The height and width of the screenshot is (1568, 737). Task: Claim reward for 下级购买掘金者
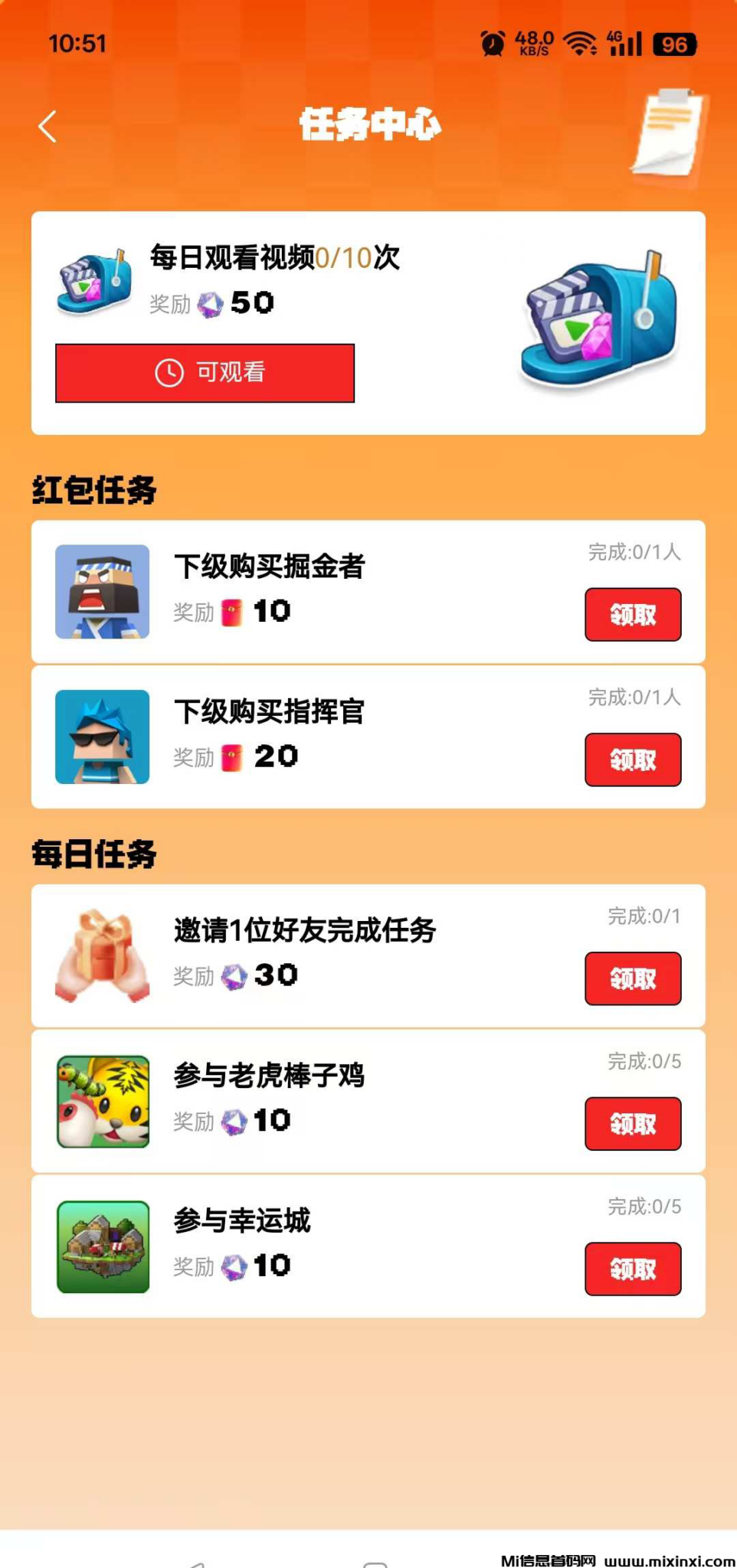[x=633, y=614]
